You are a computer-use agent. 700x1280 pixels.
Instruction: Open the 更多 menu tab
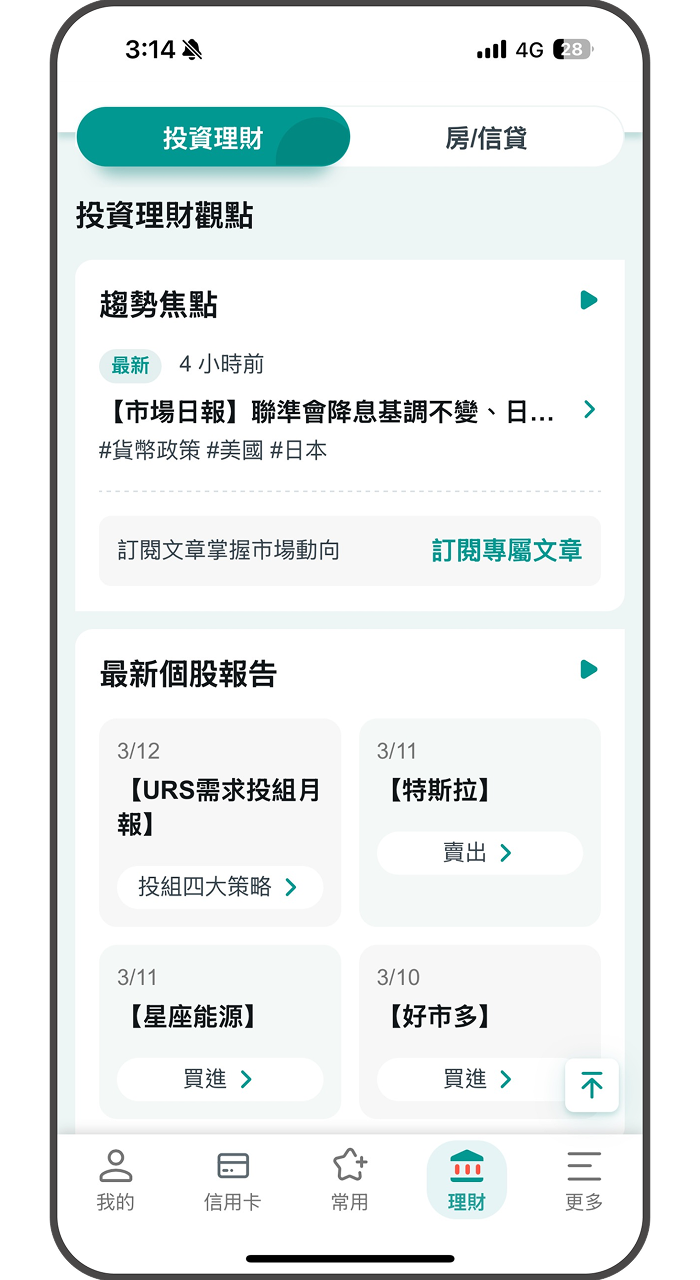point(583,1180)
